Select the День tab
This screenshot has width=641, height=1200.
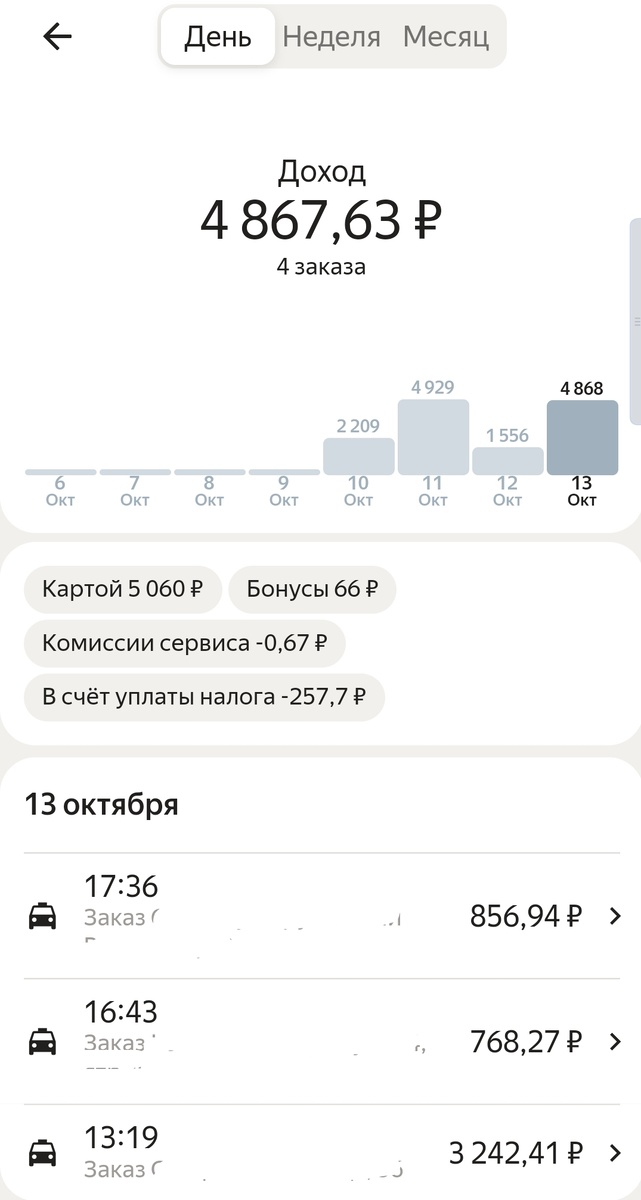click(217, 37)
